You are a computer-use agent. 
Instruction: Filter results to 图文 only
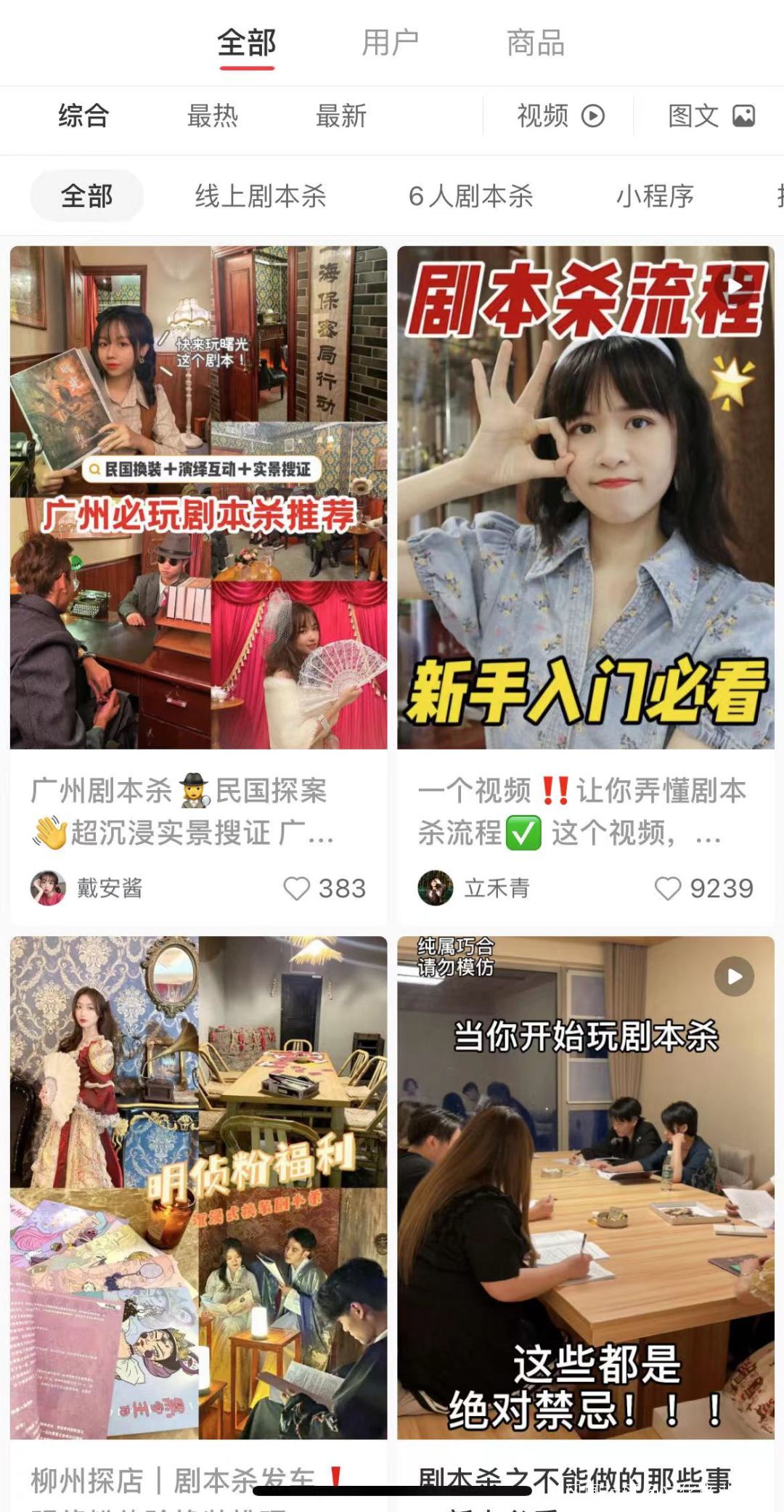tap(711, 116)
